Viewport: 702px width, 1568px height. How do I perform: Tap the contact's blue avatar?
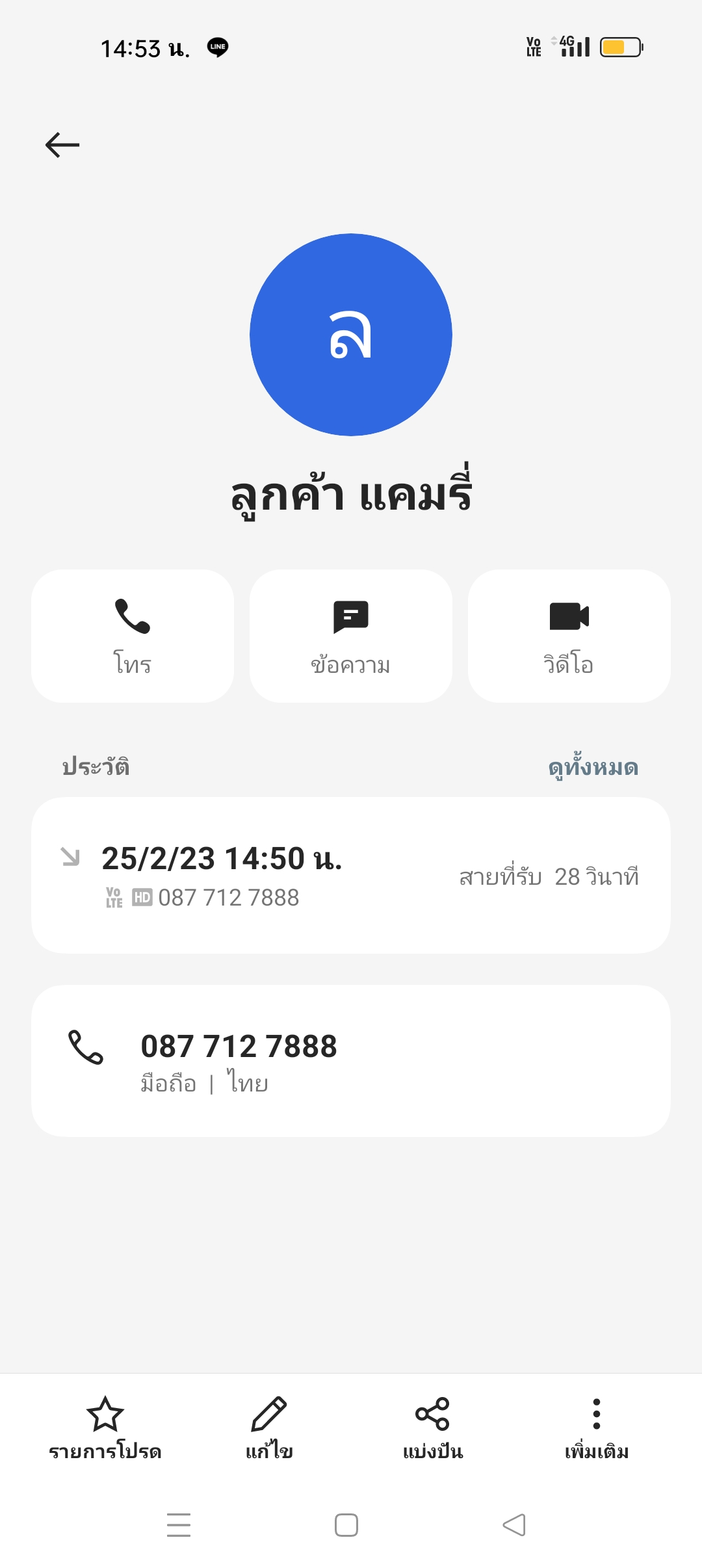tap(351, 335)
